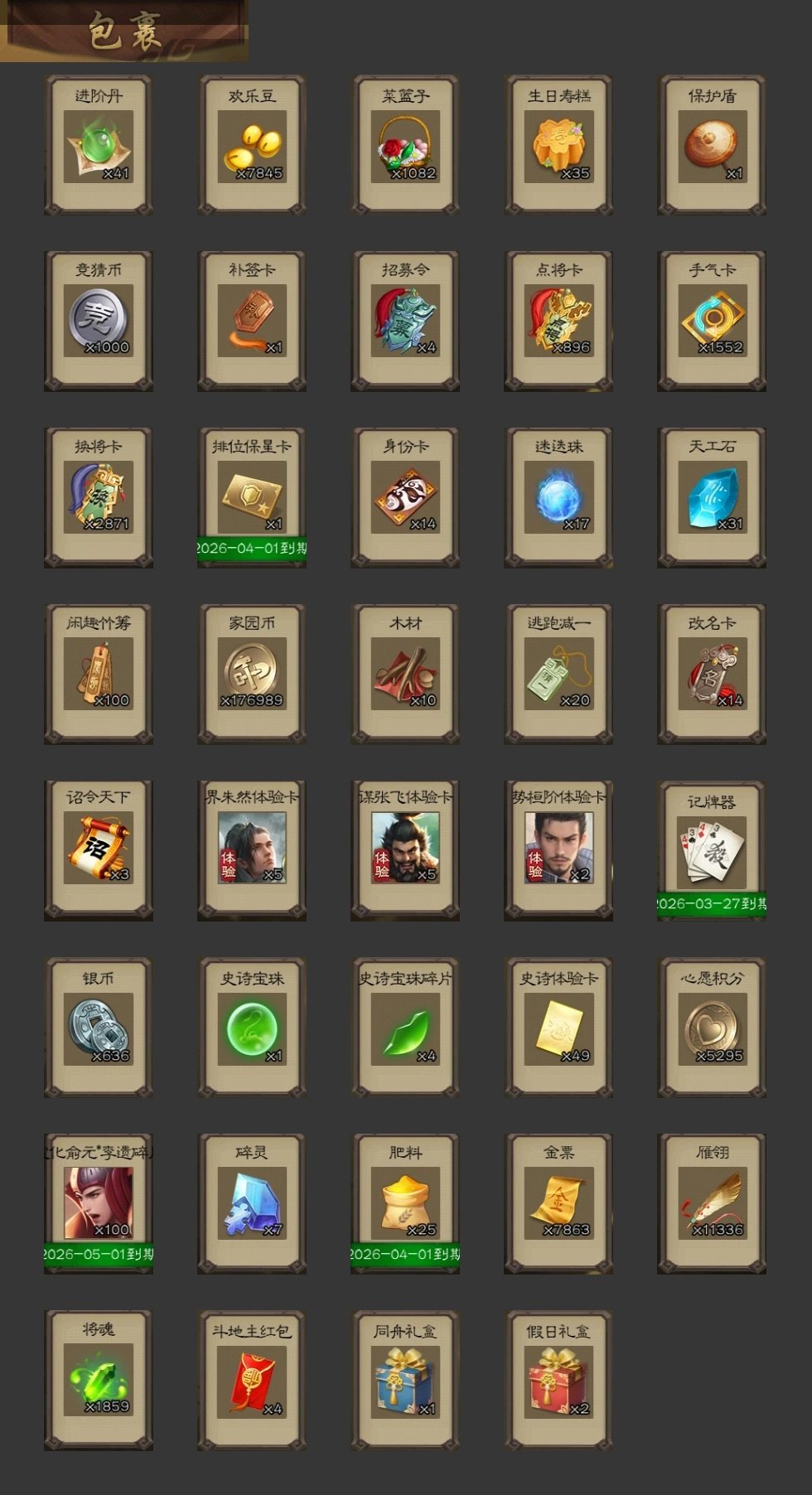This screenshot has height=1495, width=812.
Task: Select the 记牌器 card counter item
Action: [712, 852]
